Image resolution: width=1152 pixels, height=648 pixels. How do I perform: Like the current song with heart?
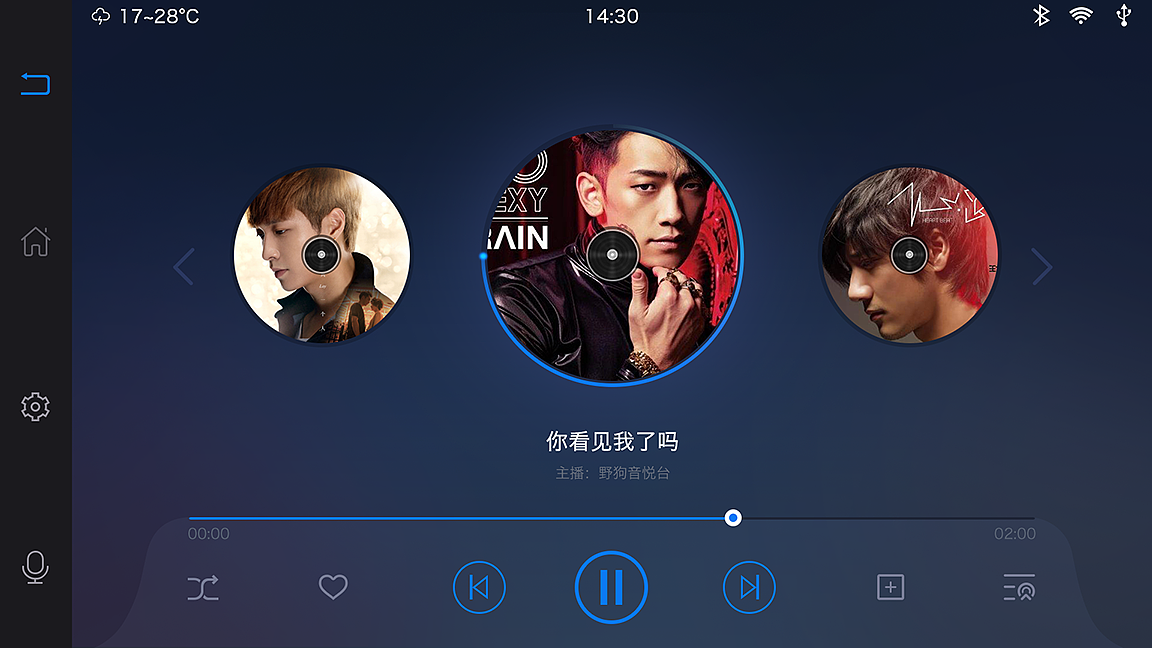333,587
